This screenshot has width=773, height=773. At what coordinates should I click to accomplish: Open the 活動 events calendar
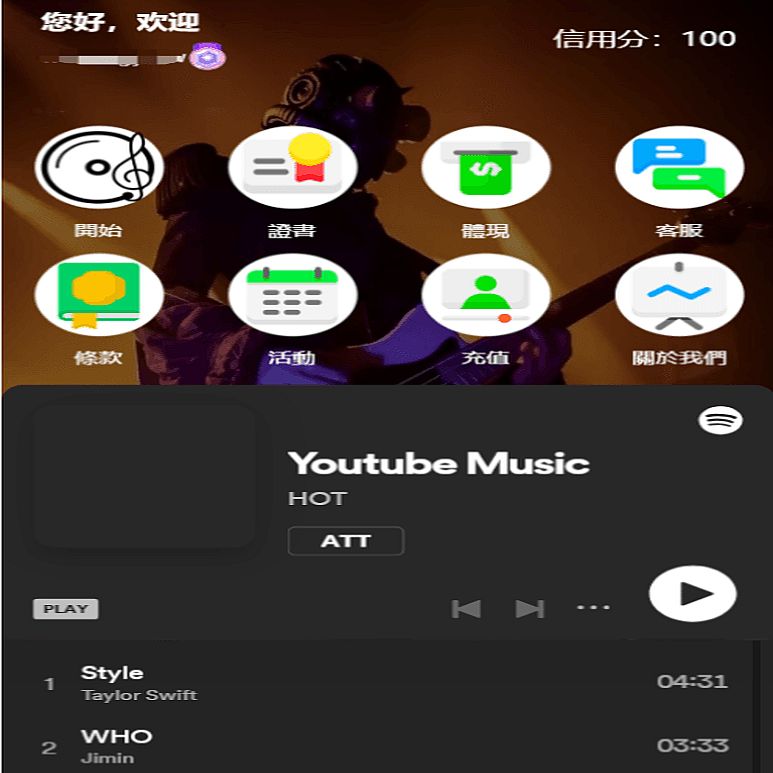(292, 296)
